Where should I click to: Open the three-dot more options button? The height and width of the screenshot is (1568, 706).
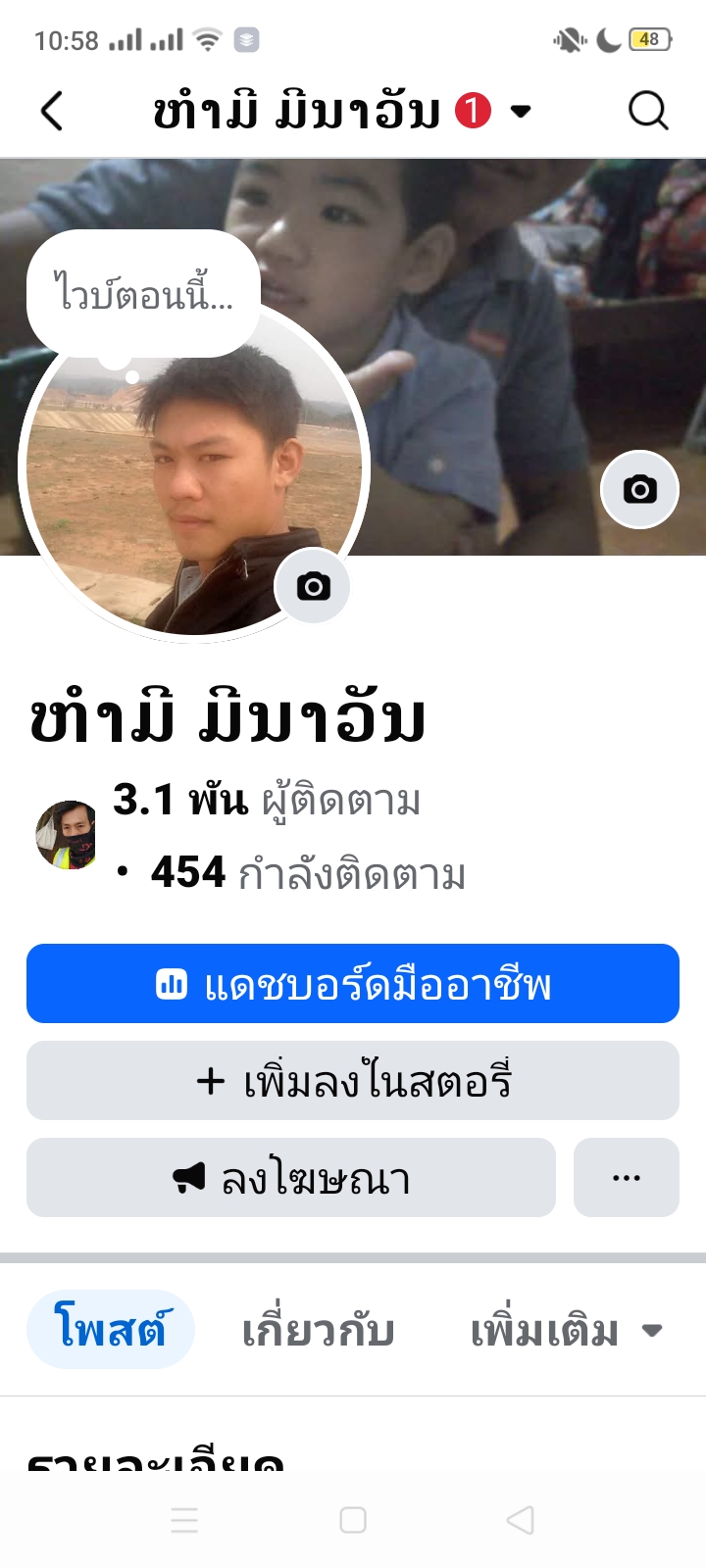pyautogui.click(x=626, y=1178)
